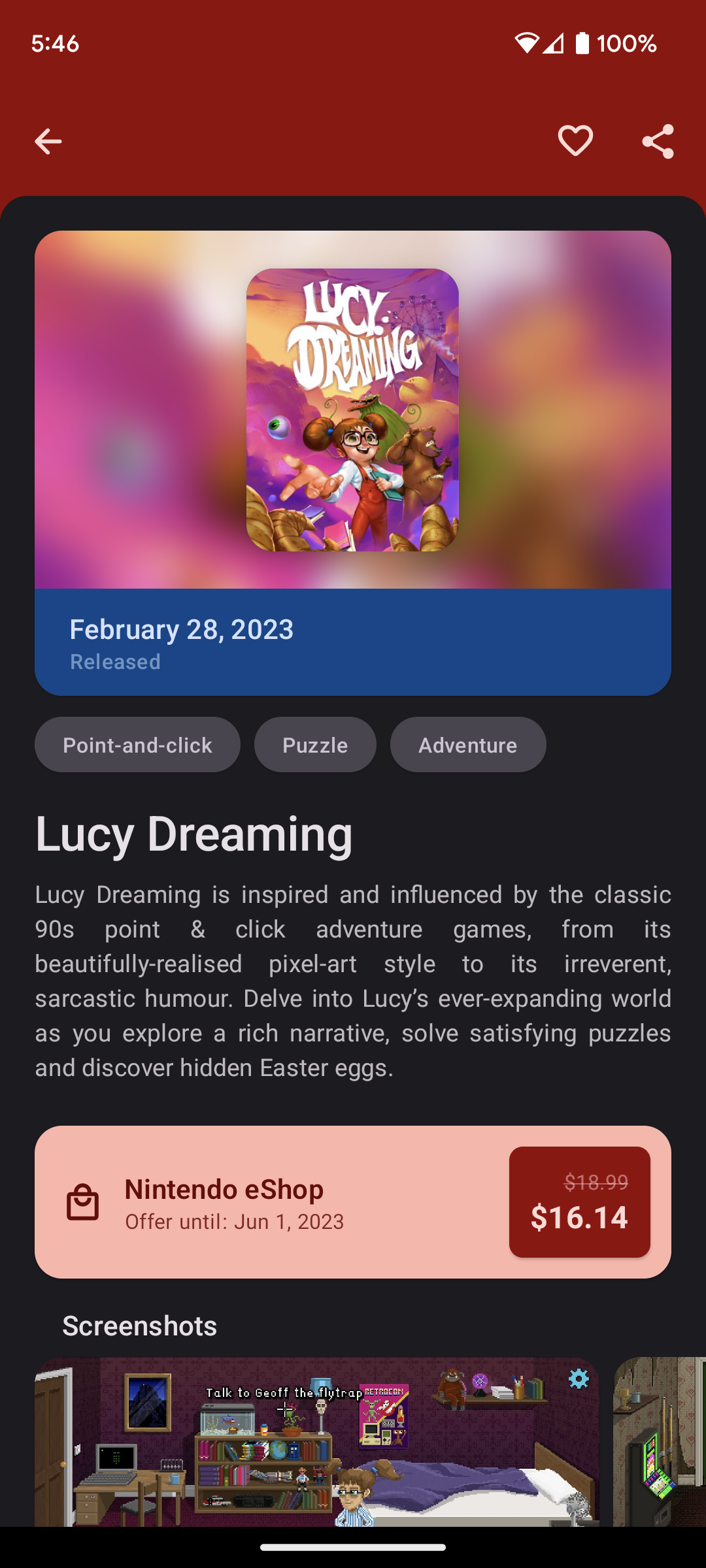Select the Adventure genre chip

point(468,745)
